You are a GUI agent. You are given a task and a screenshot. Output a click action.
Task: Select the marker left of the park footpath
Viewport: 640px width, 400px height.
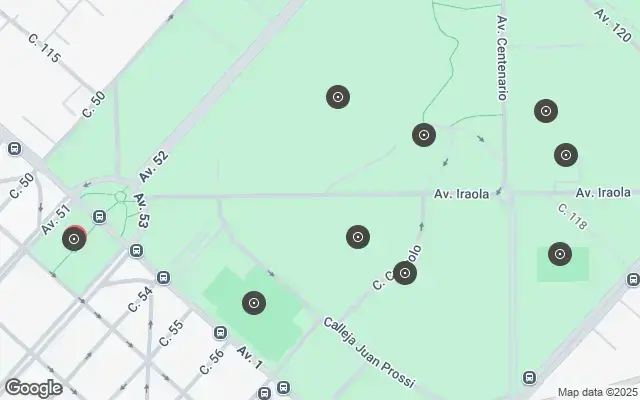coord(338,97)
